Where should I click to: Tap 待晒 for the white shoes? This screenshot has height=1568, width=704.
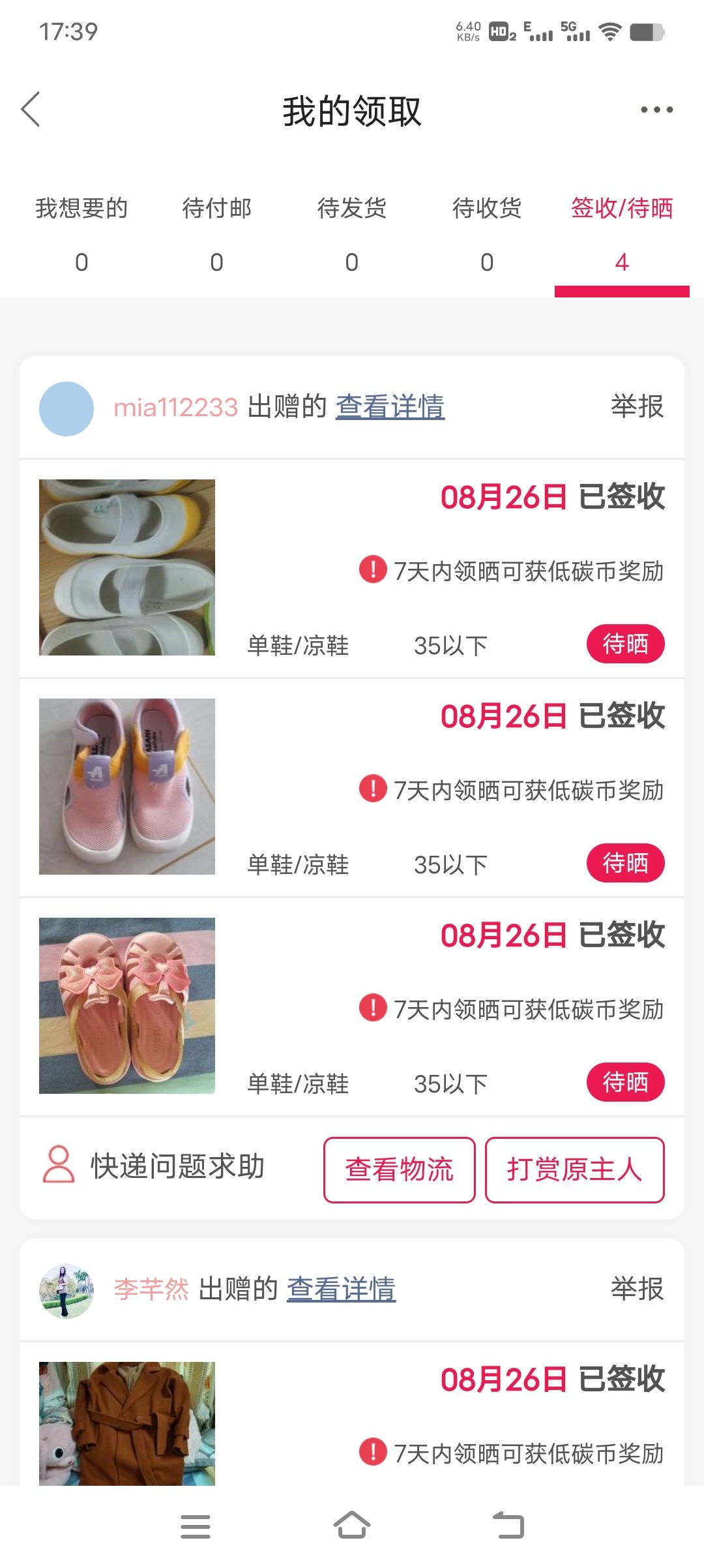click(625, 644)
